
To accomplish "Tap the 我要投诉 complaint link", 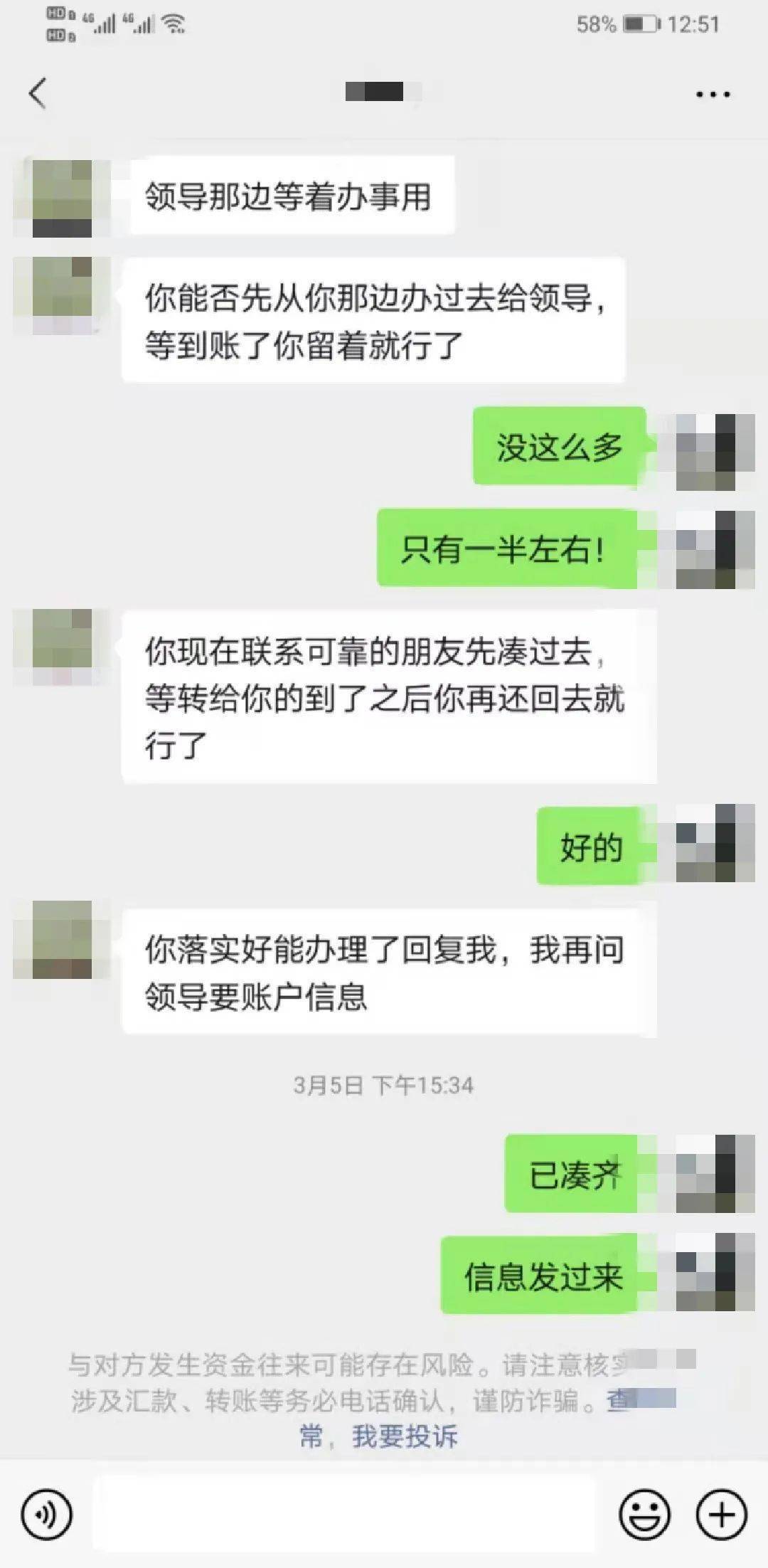I will pyautogui.click(x=404, y=1436).
